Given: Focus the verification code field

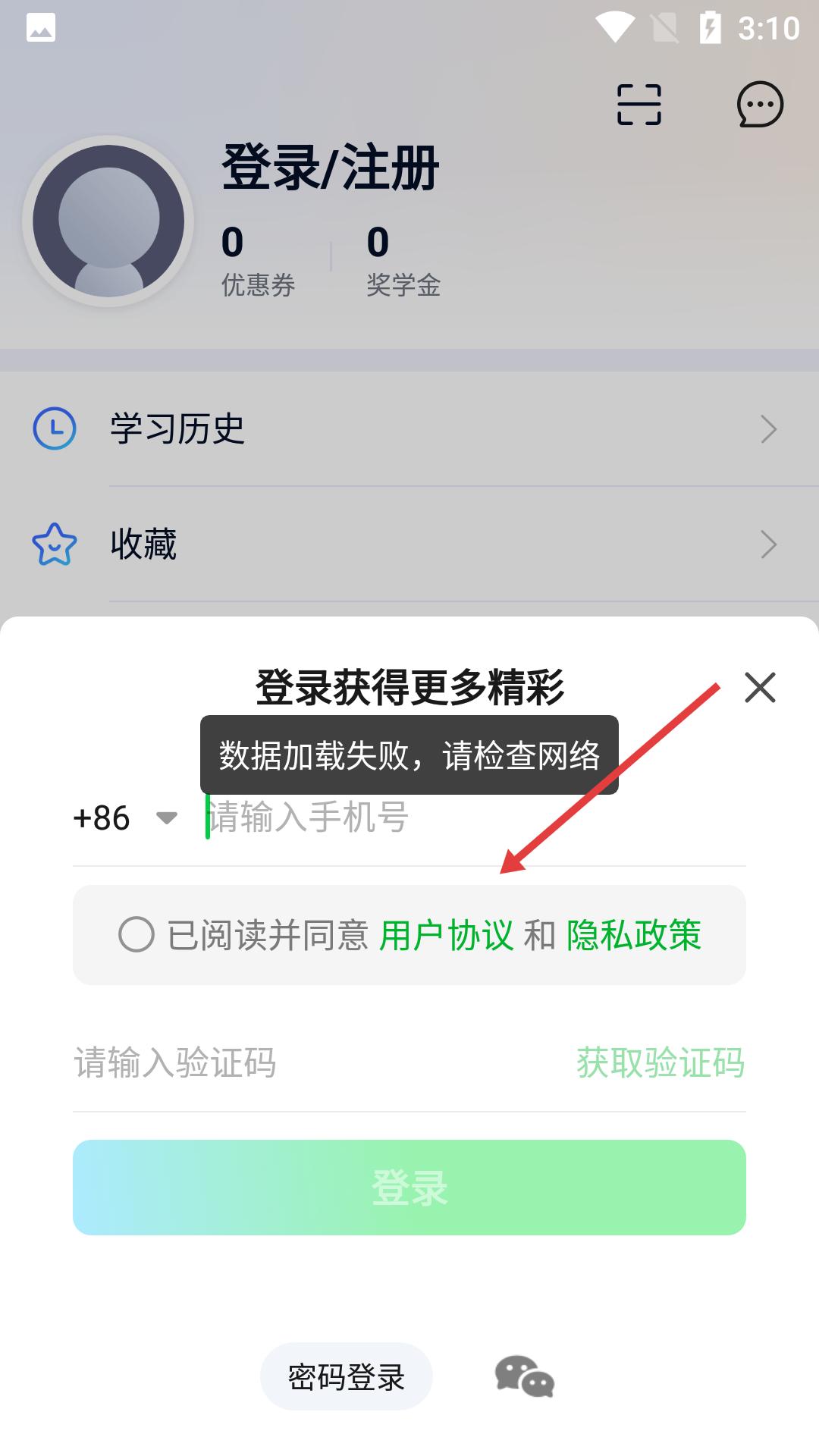Looking at the screenshot, I should click(303, 1062).
